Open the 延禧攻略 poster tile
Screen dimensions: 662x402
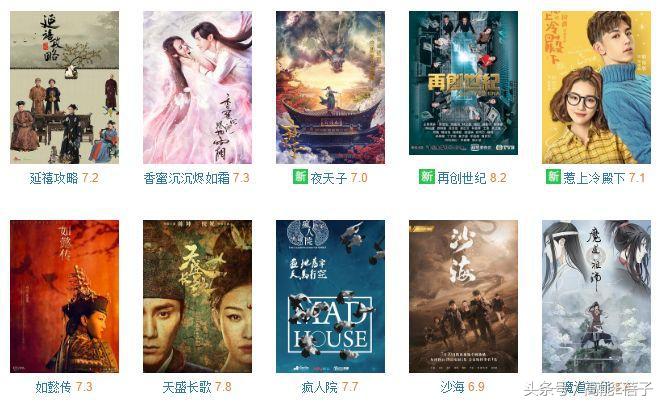pyautogui.click(x=64, y=88)
